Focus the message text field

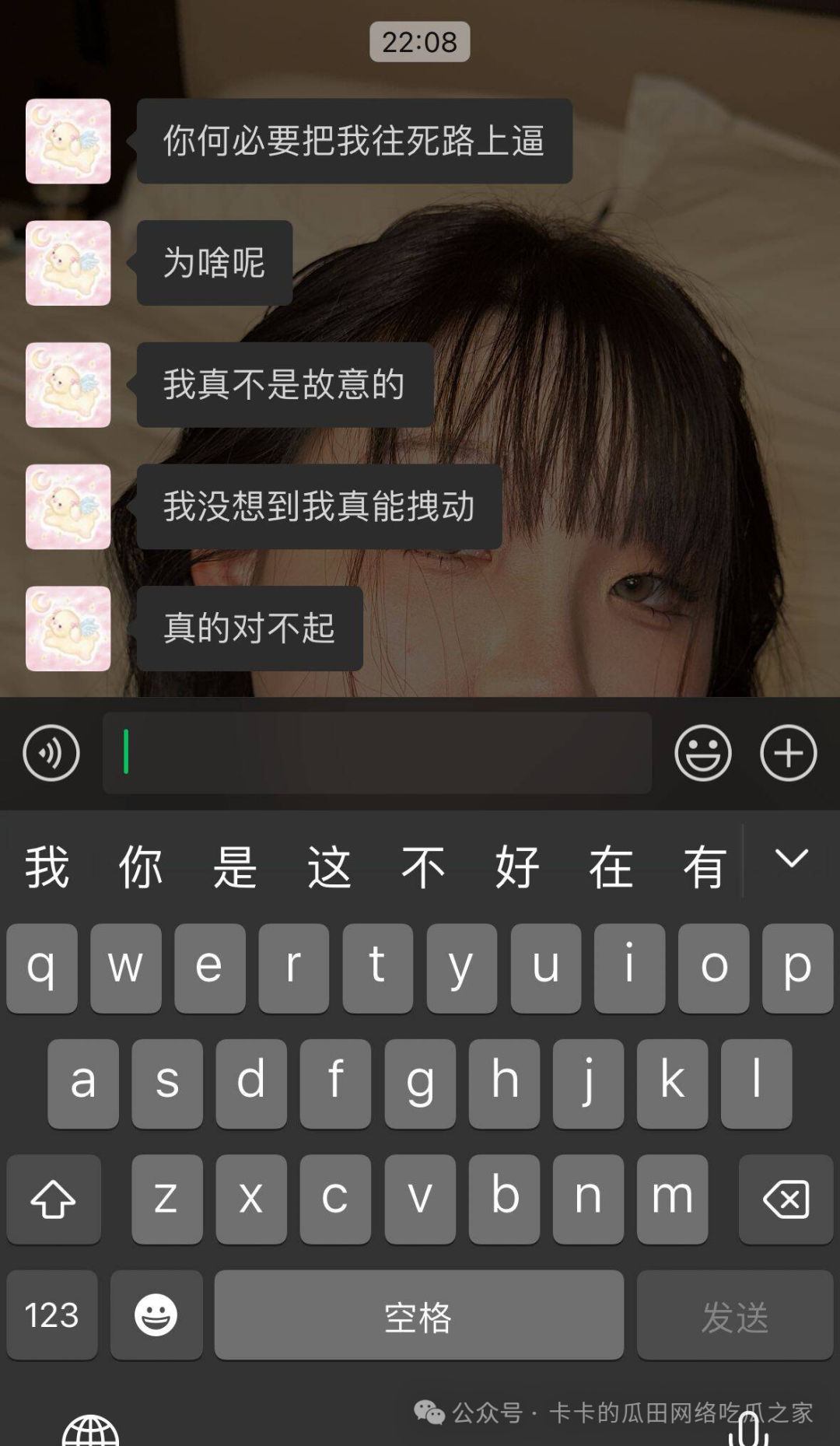(377, 753)
